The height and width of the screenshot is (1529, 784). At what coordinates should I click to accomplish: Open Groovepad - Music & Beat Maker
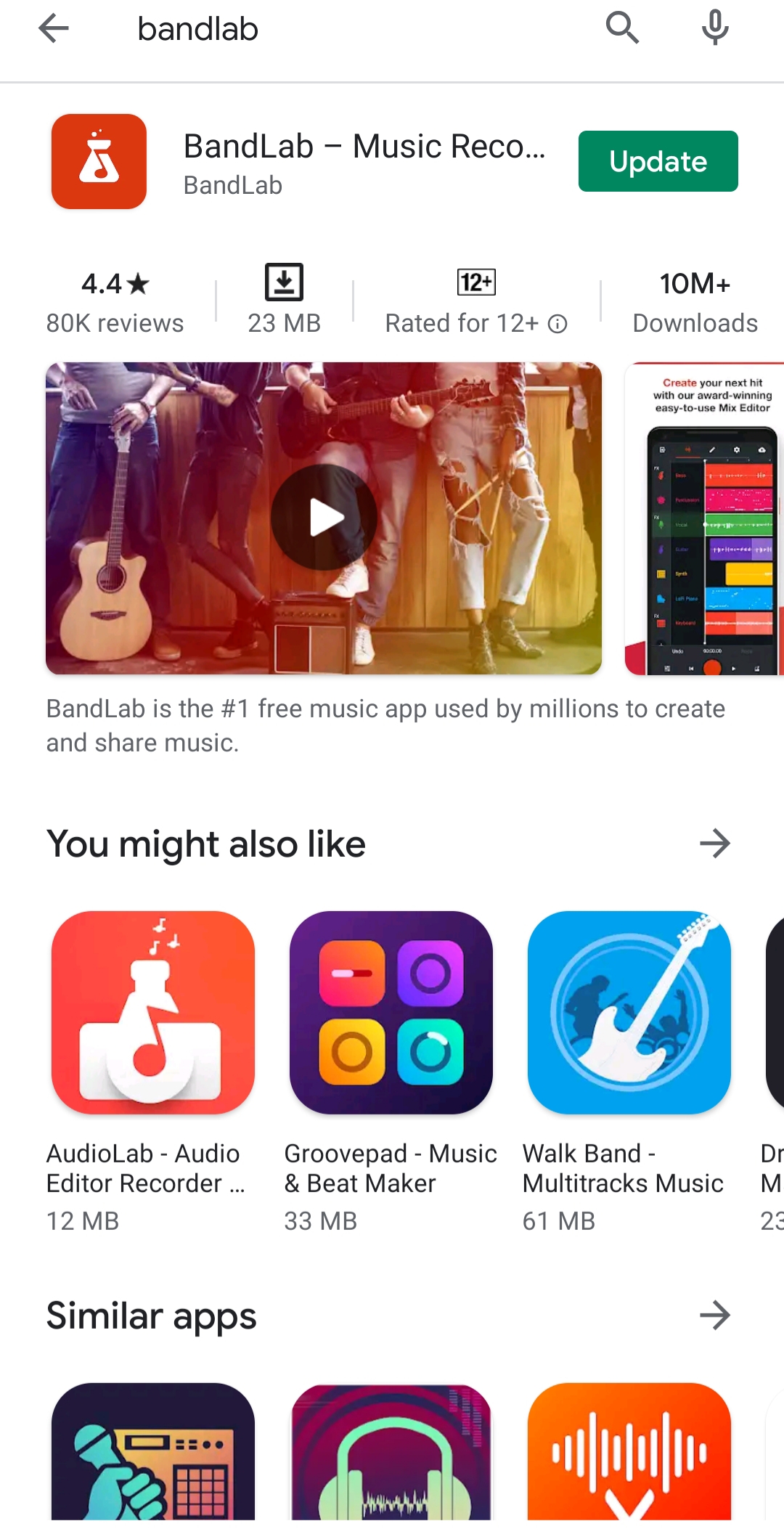pyautogui.click(x=391, y=1013)
